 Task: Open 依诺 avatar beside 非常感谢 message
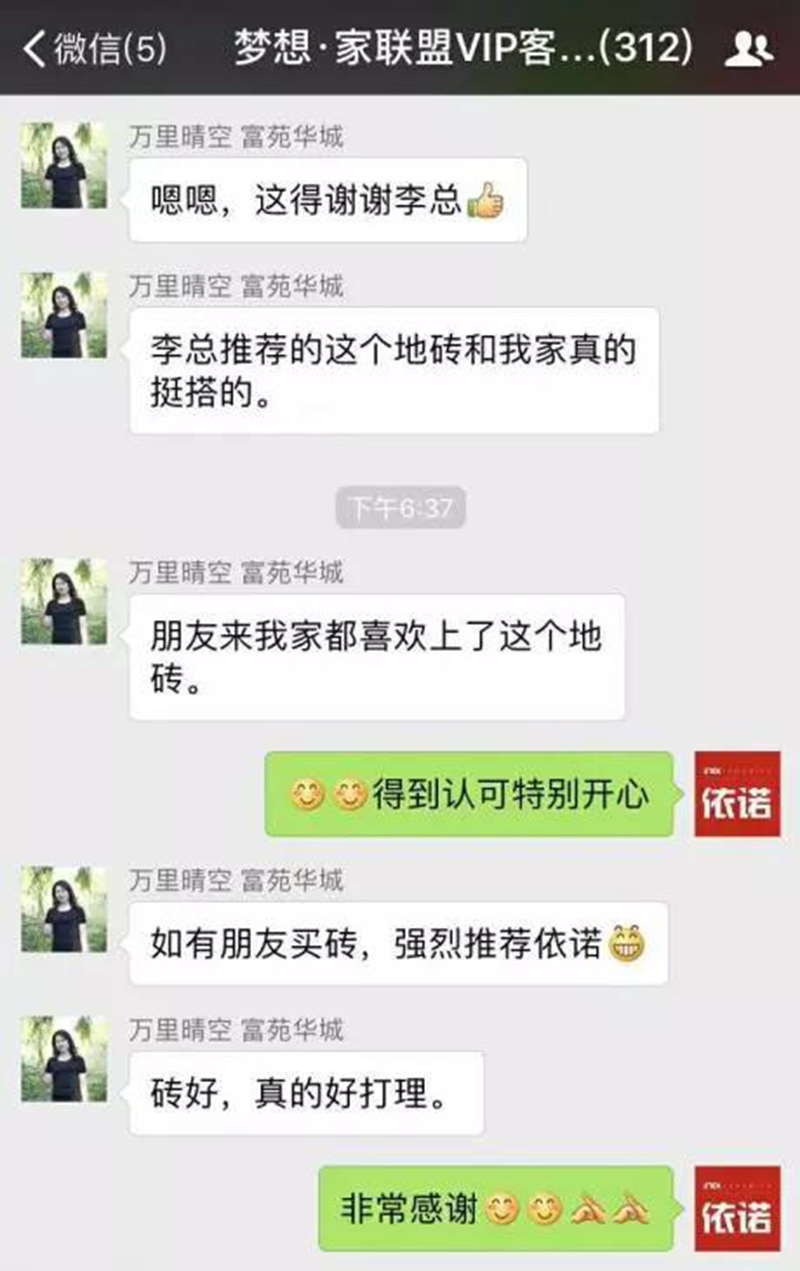click(x=738, y=1208)
